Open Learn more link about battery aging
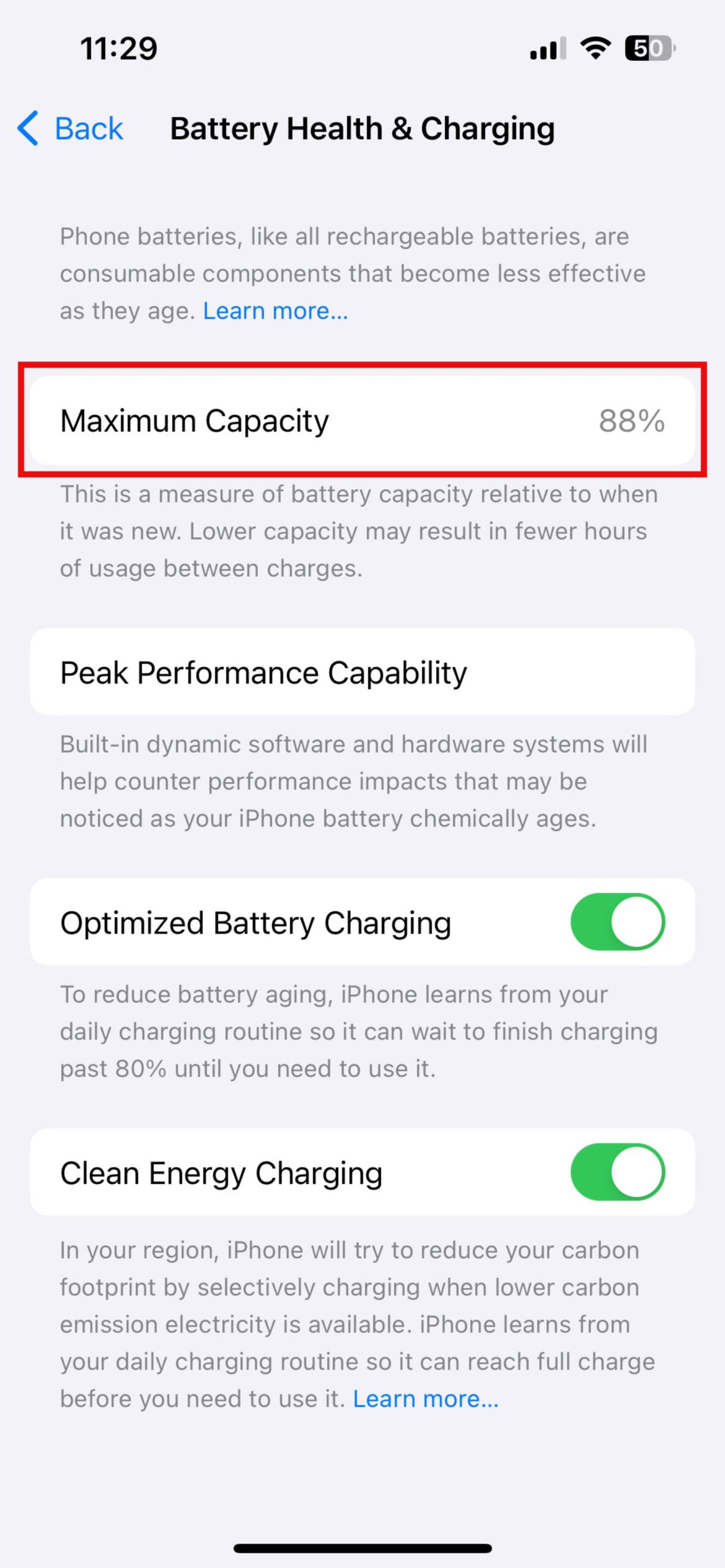Viewport: 725px width, 1568px height. click(x=276, y=311)
